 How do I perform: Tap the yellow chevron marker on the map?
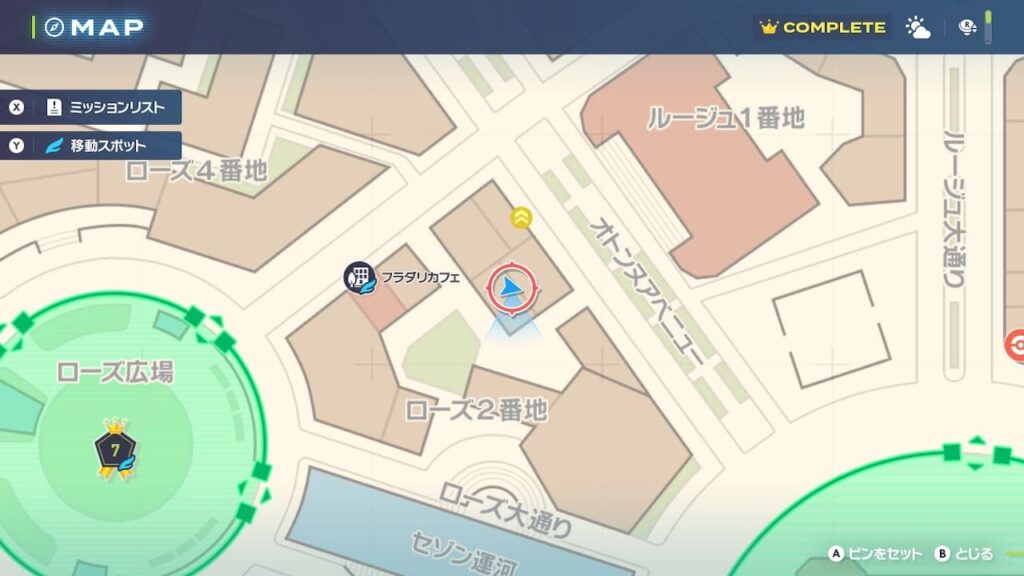coord(521,217)
